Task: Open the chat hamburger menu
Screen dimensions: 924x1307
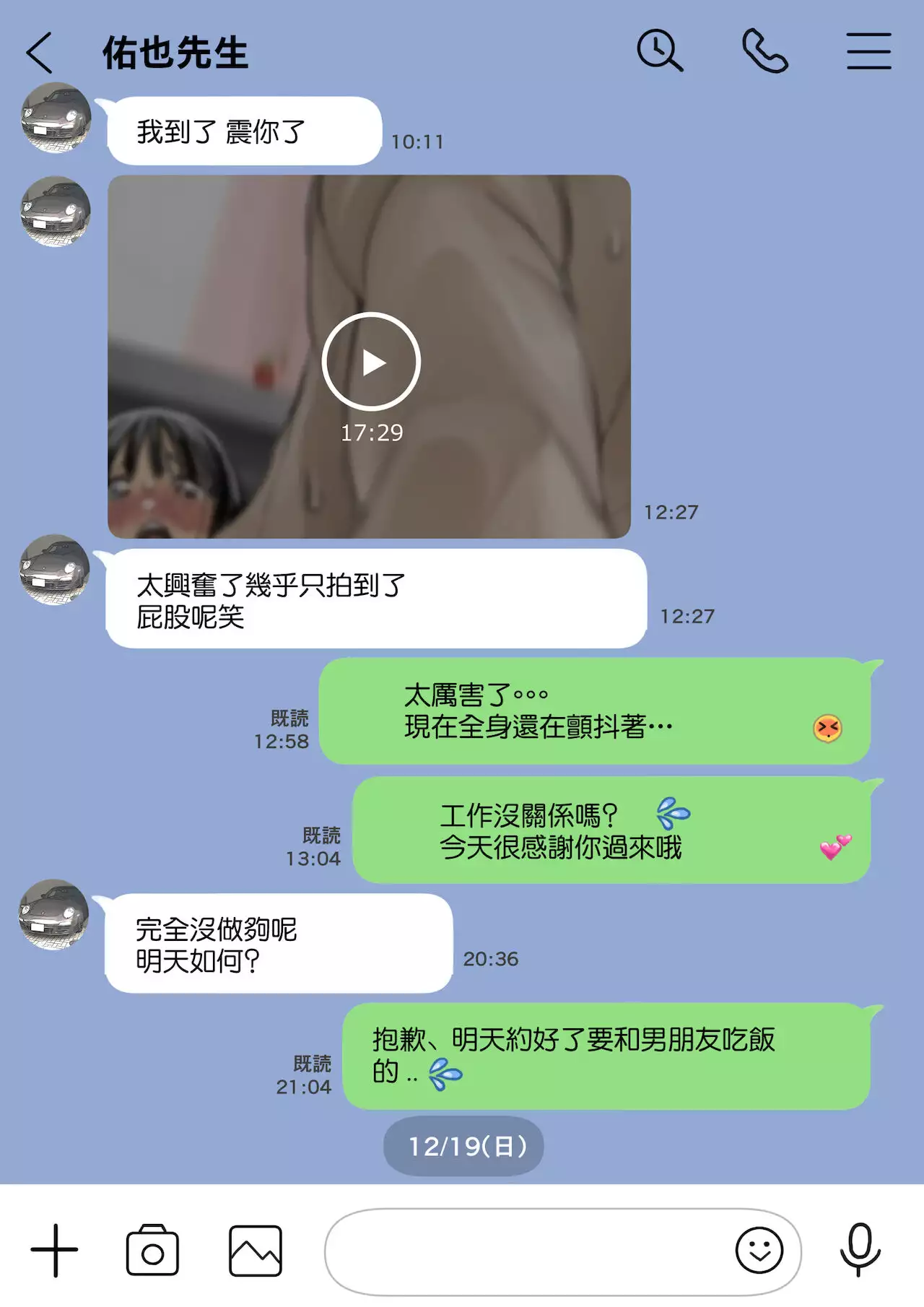Action: pyautogui.click(x=868, y=51)
